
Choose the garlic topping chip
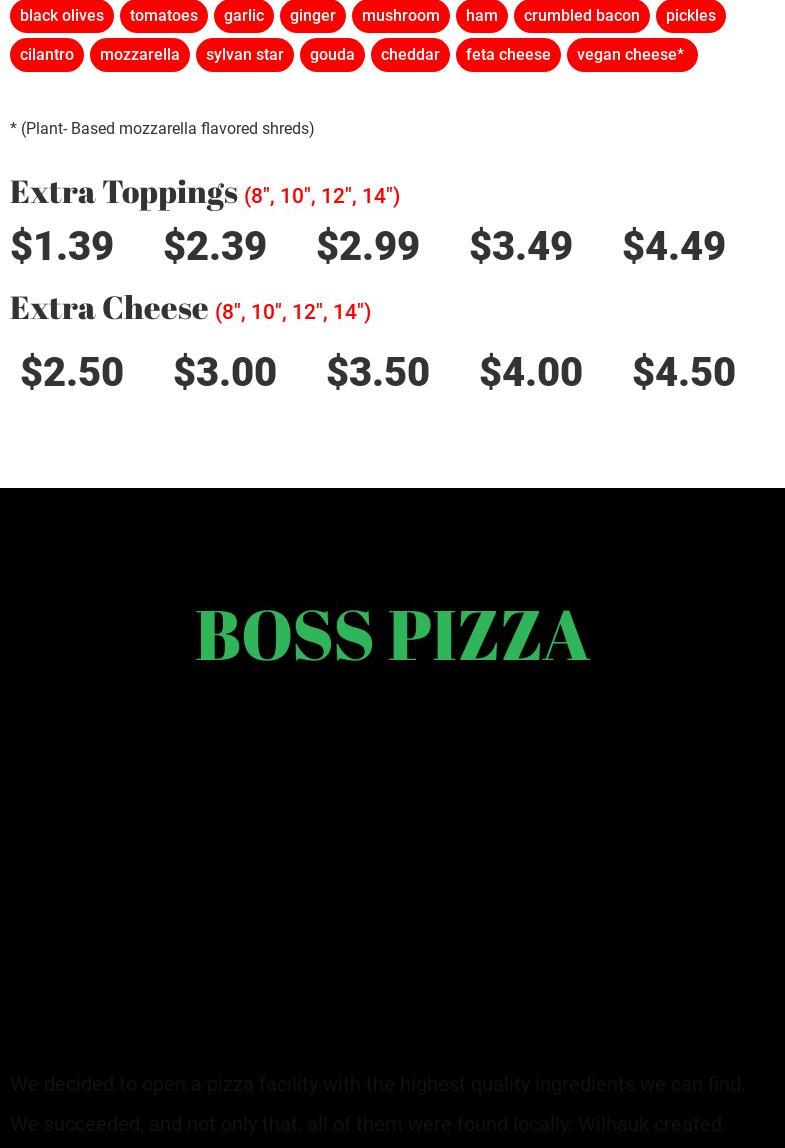[x=244, y=16]
